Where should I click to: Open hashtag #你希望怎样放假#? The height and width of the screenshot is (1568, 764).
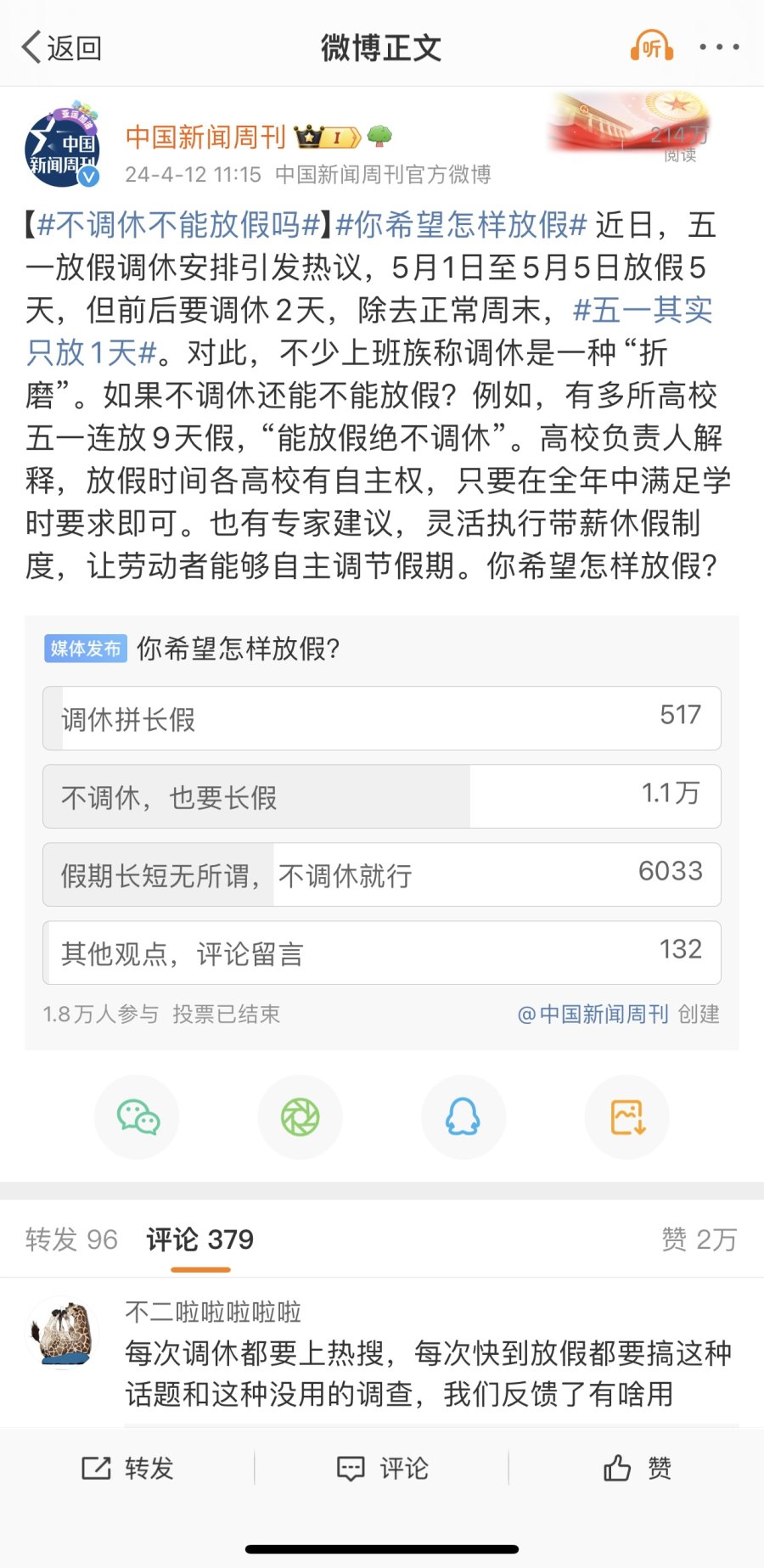tap(462, 225)
